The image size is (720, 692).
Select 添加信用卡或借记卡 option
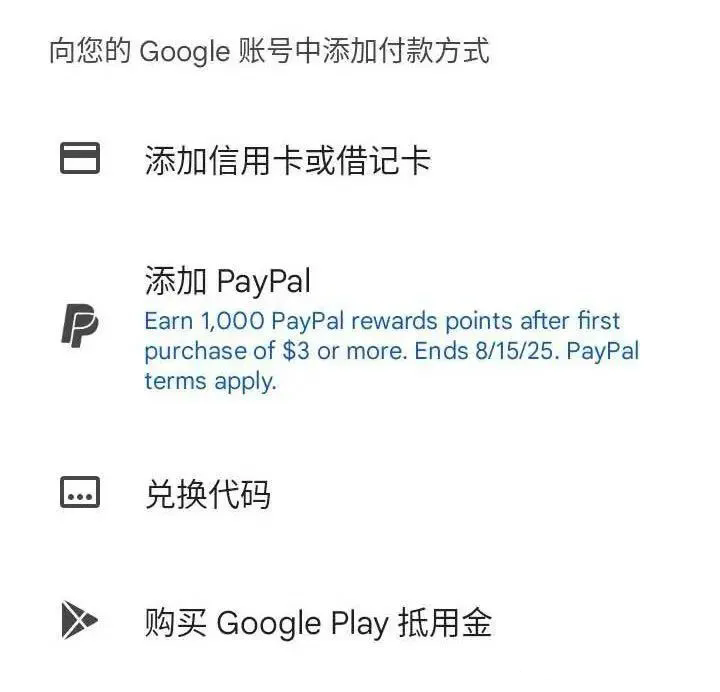287,161
